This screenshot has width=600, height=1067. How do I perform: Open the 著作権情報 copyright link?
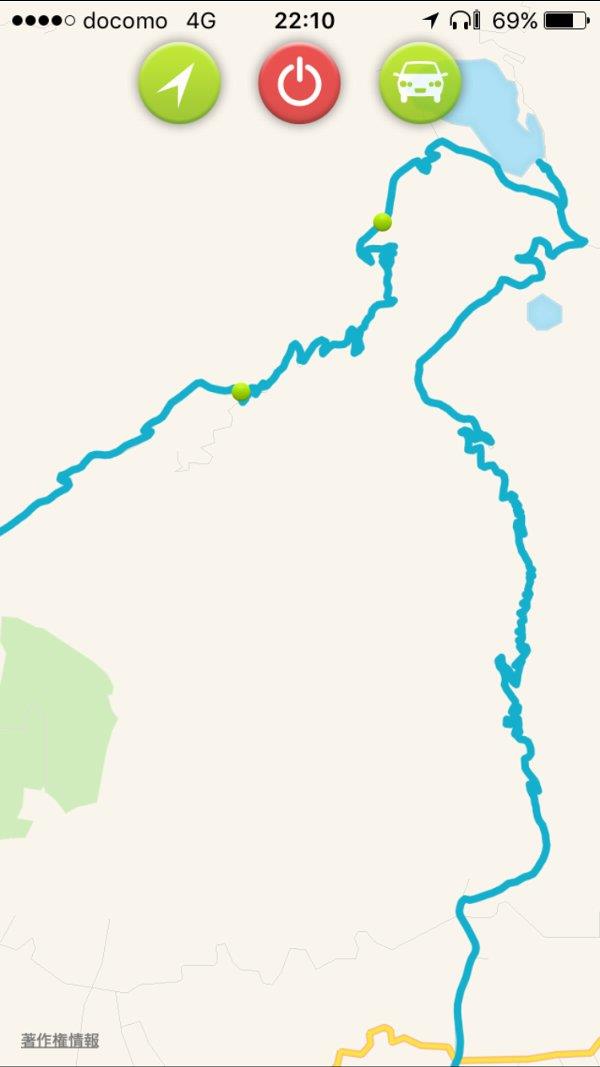(60, 1040)
